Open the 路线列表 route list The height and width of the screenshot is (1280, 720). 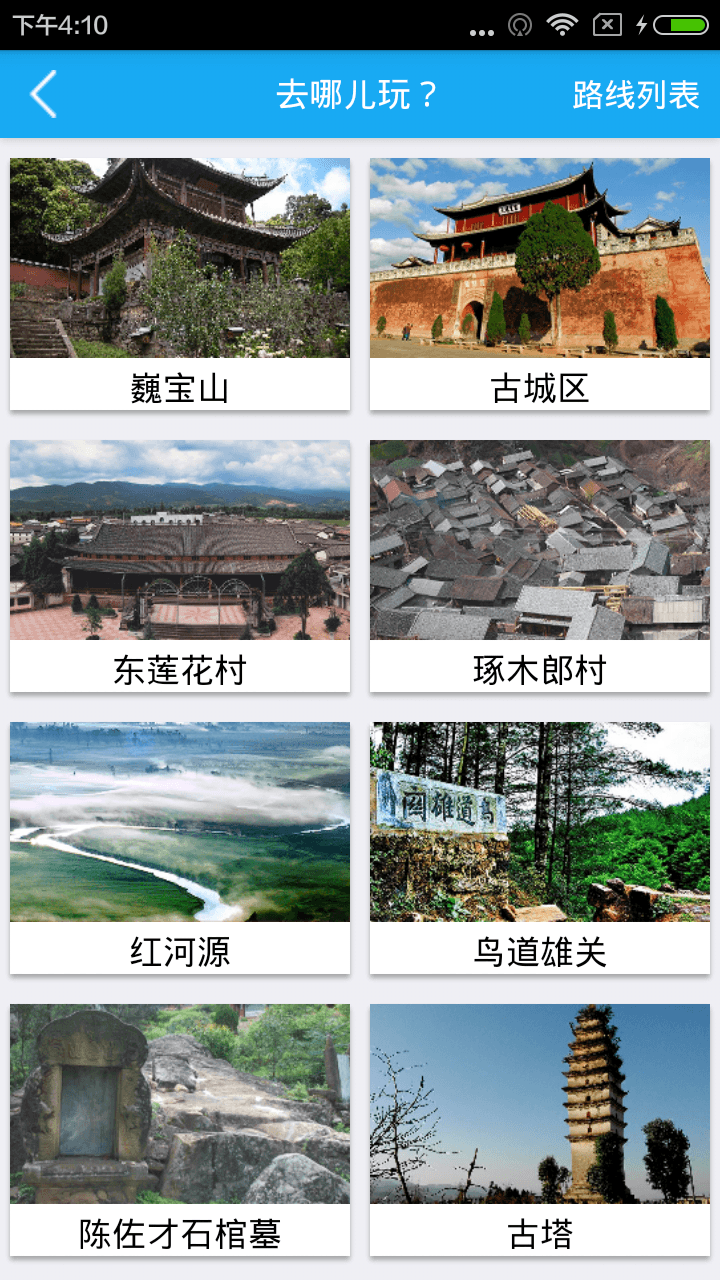(635, 95)
